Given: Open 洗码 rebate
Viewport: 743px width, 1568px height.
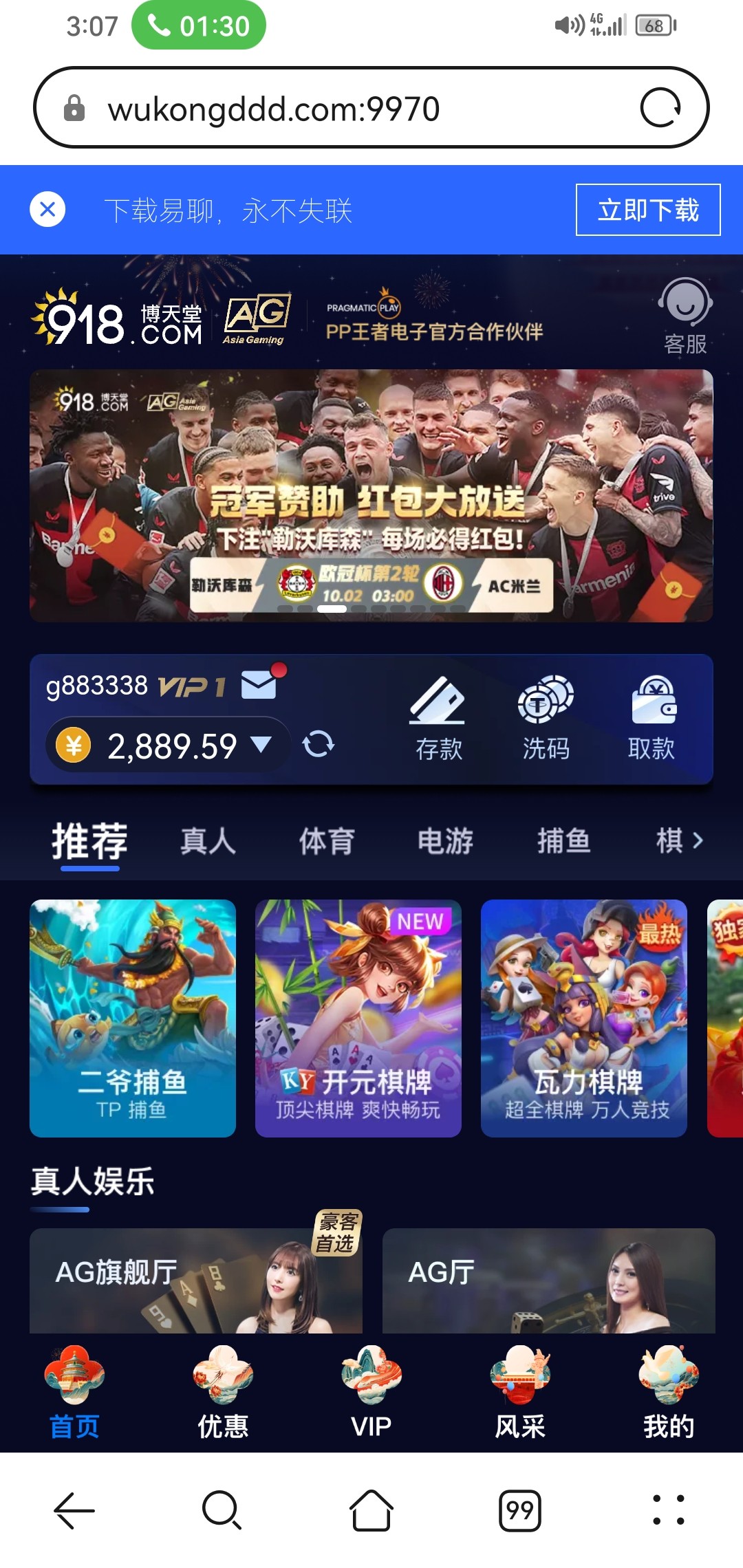Looking at the screenshot, I should [546, 719].
